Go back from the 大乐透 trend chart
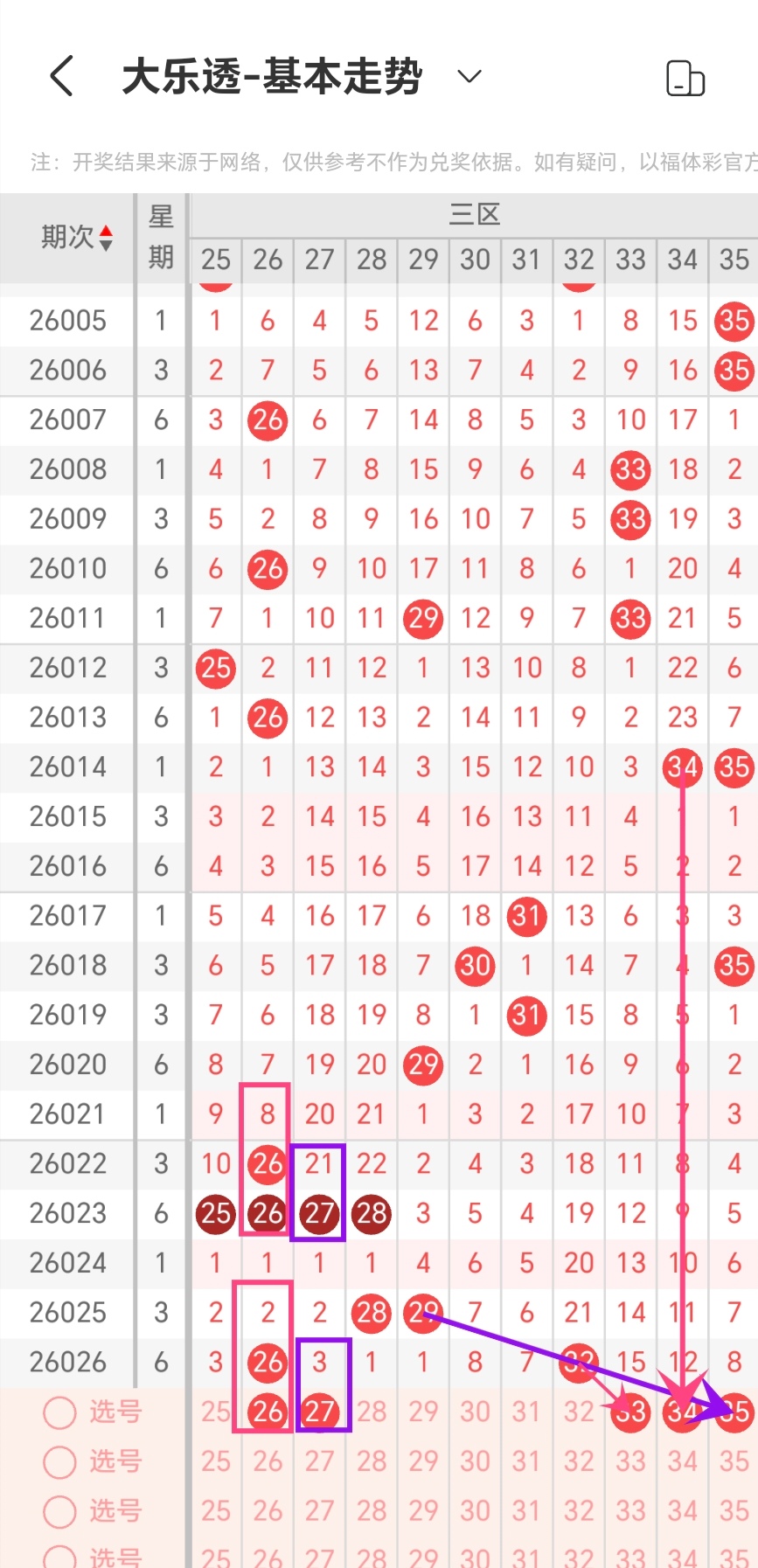 61,77
